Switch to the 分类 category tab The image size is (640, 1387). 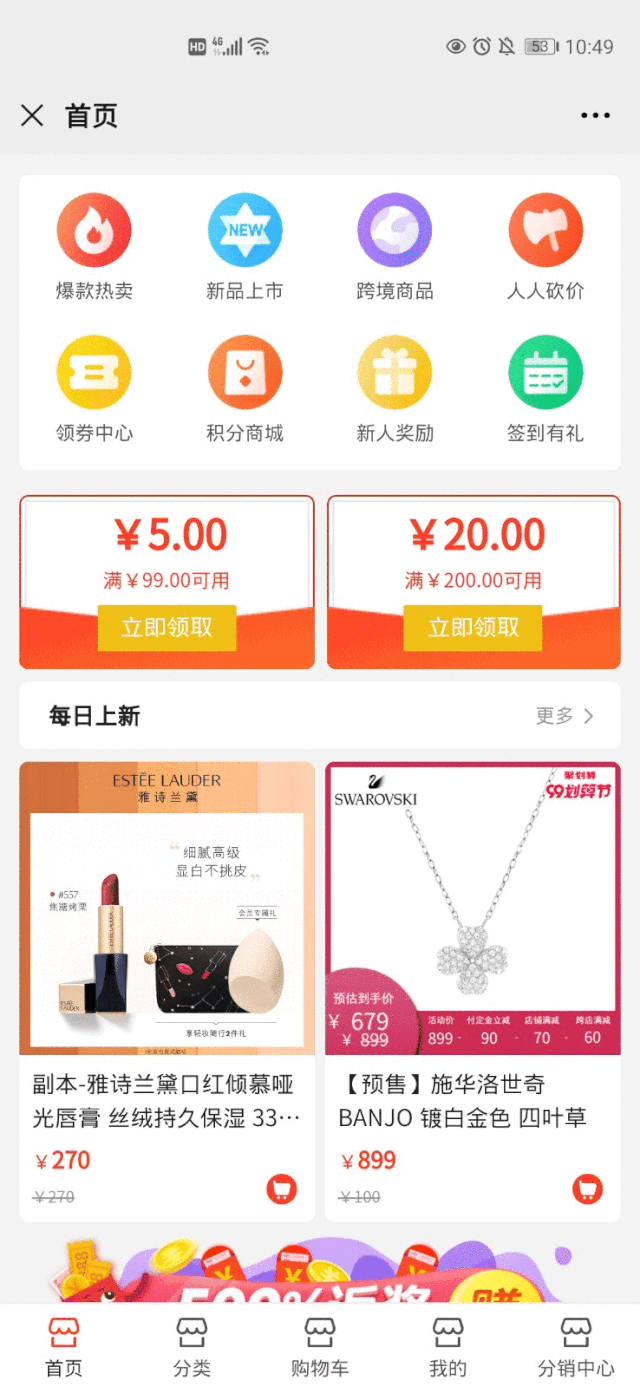pyautogui.click(x=192, y=1346)
